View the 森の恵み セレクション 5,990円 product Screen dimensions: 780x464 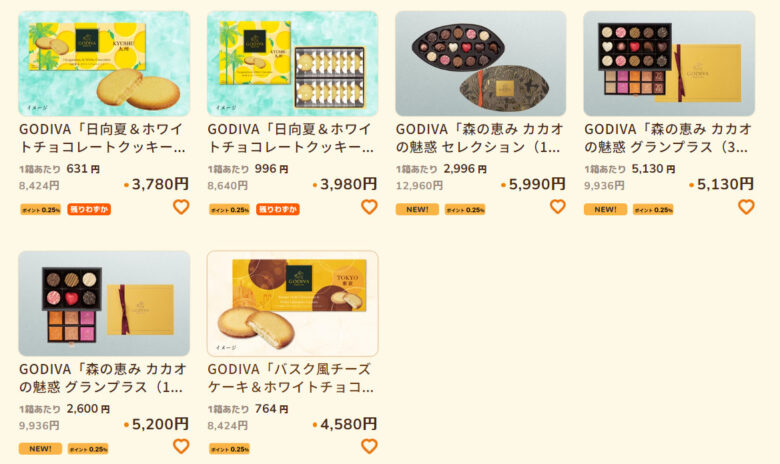pos(480,63)
